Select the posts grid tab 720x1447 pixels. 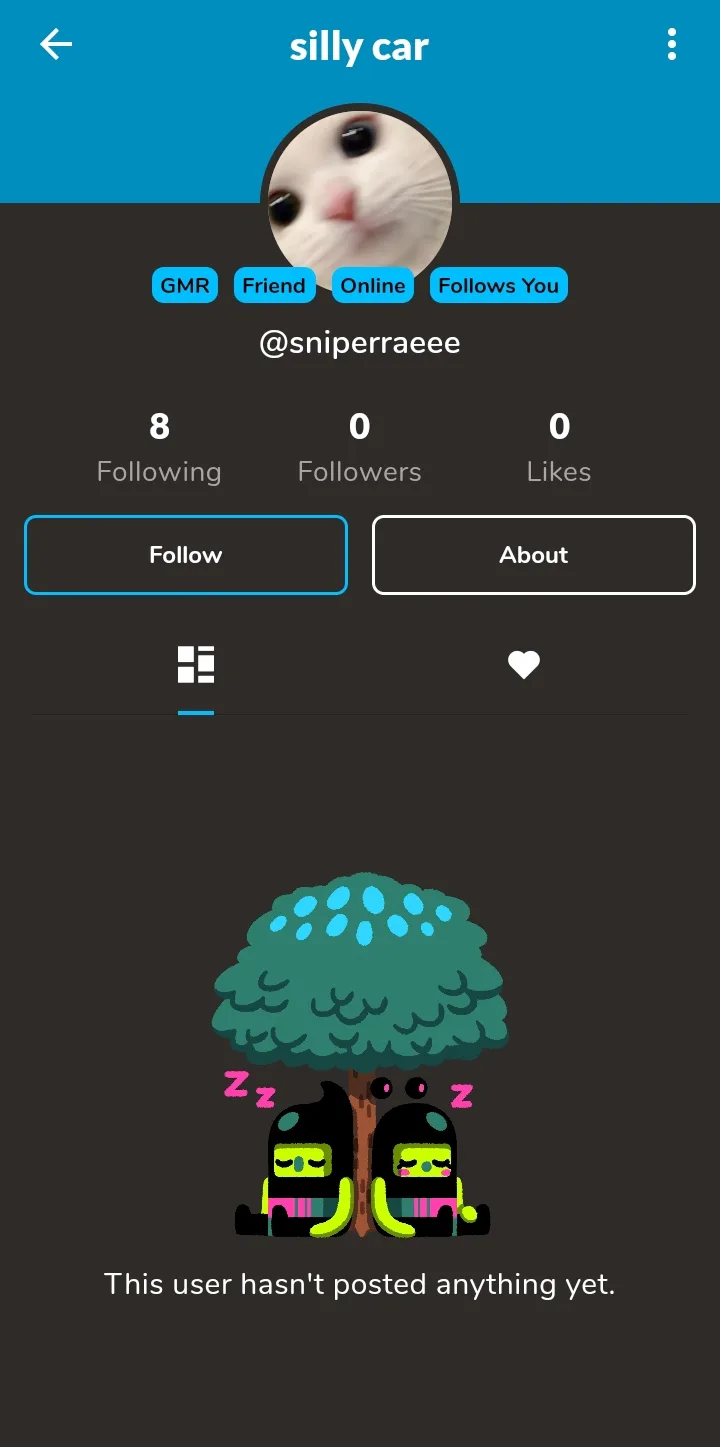[x=196, y=665]
